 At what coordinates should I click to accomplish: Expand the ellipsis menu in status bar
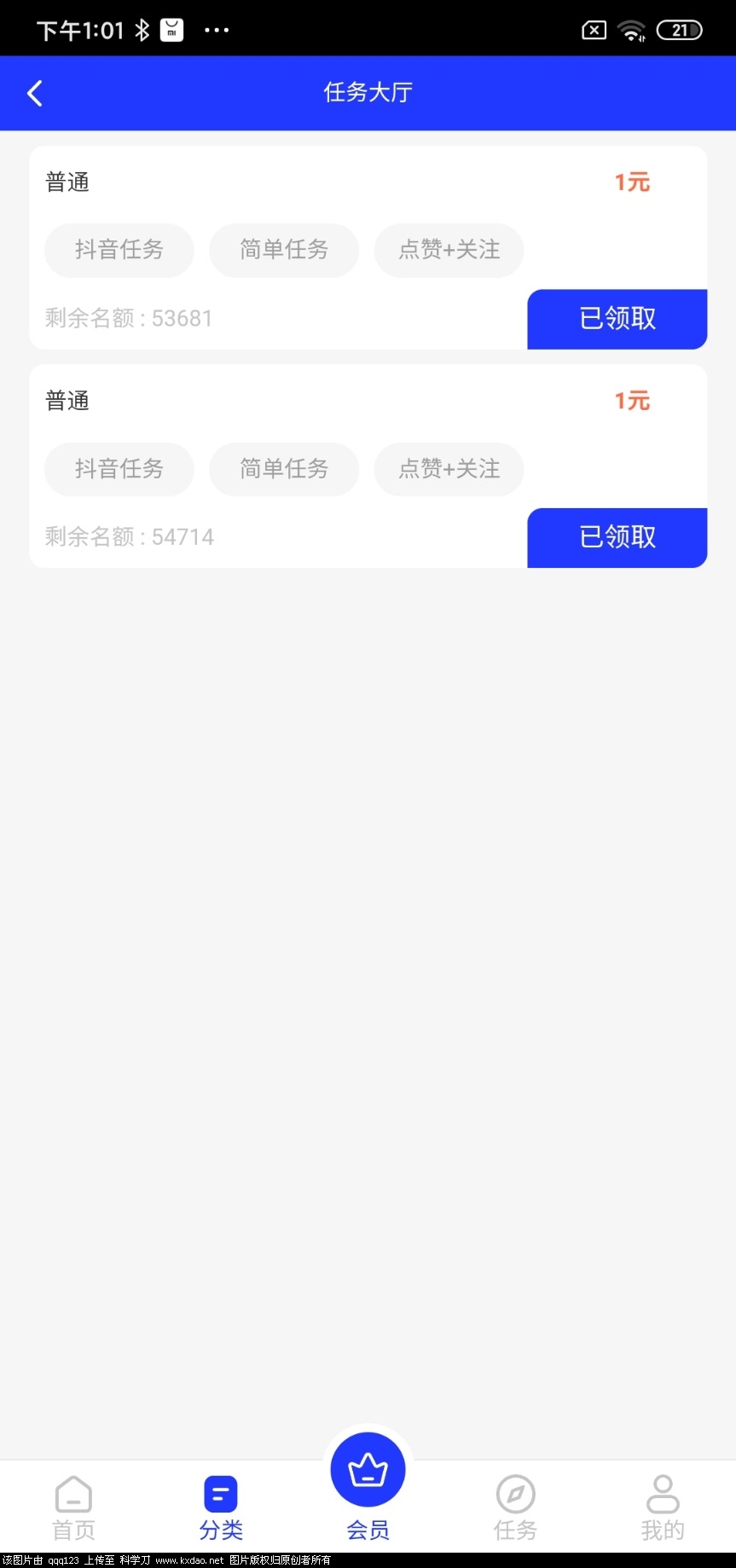coord(216,30)
